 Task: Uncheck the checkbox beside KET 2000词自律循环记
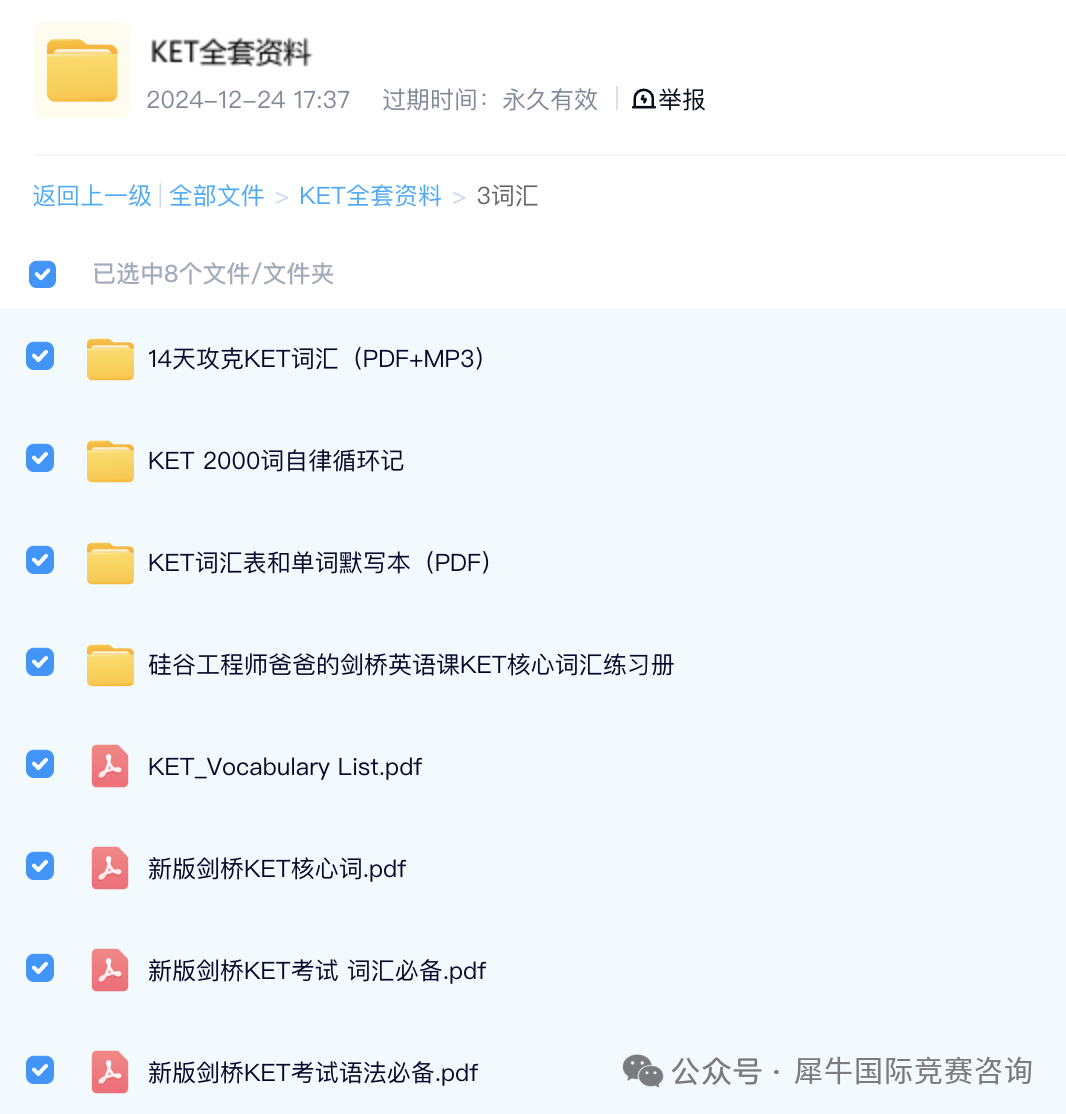[x=40, y=458]
